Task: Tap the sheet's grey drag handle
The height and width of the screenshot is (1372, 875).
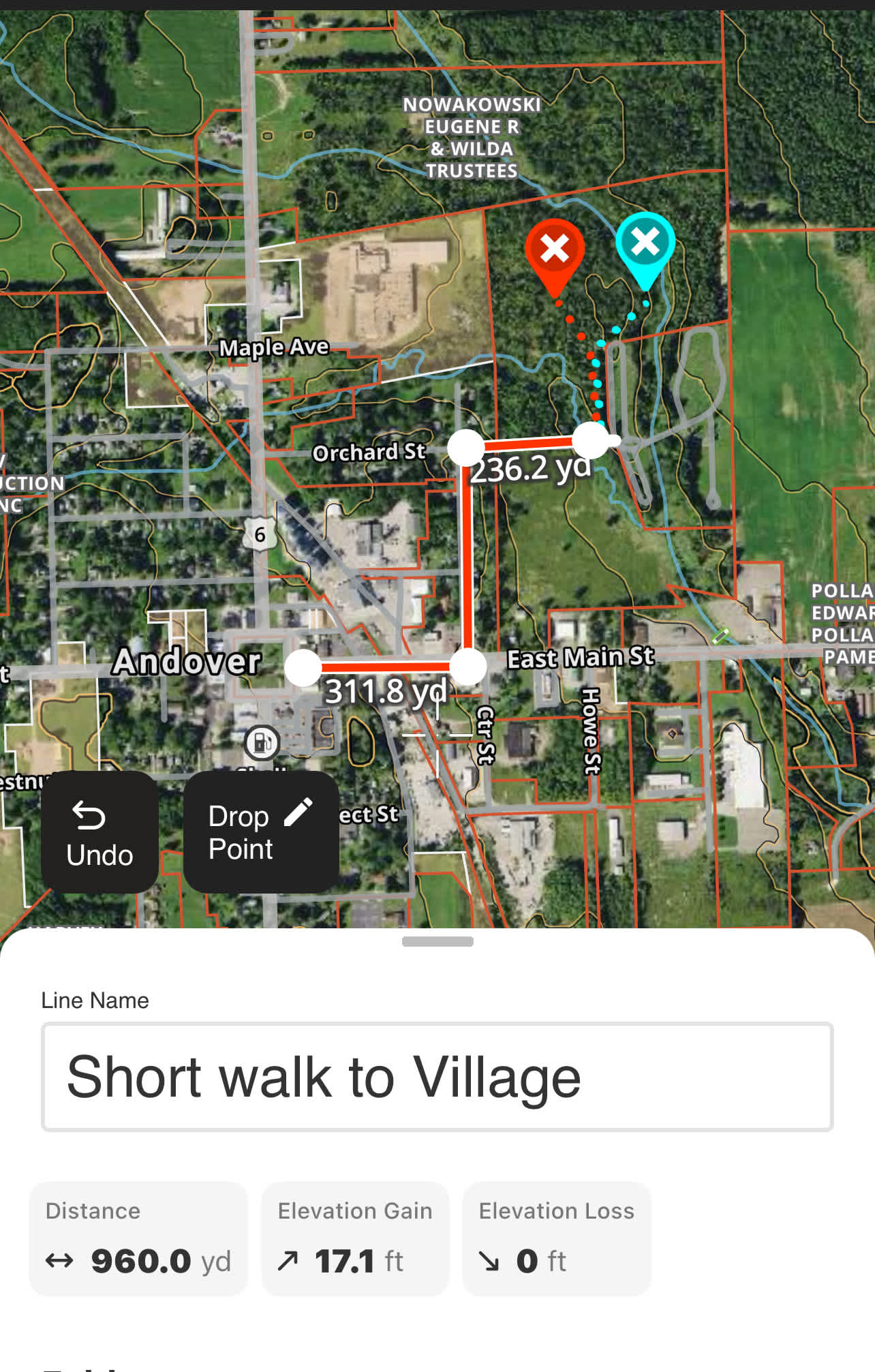Action: 437,942
